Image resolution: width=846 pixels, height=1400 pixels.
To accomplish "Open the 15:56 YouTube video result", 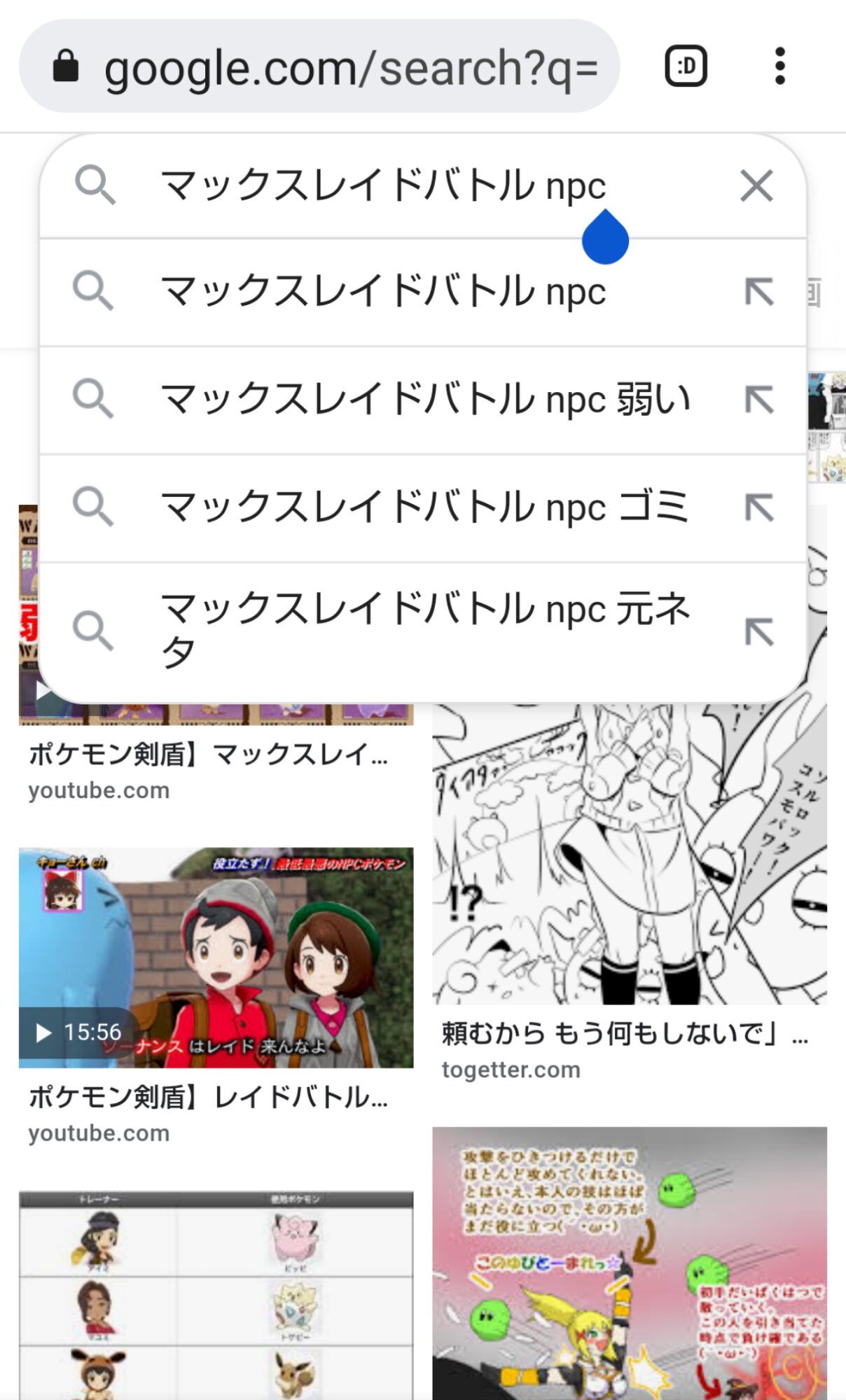I will tap(216, 958).
